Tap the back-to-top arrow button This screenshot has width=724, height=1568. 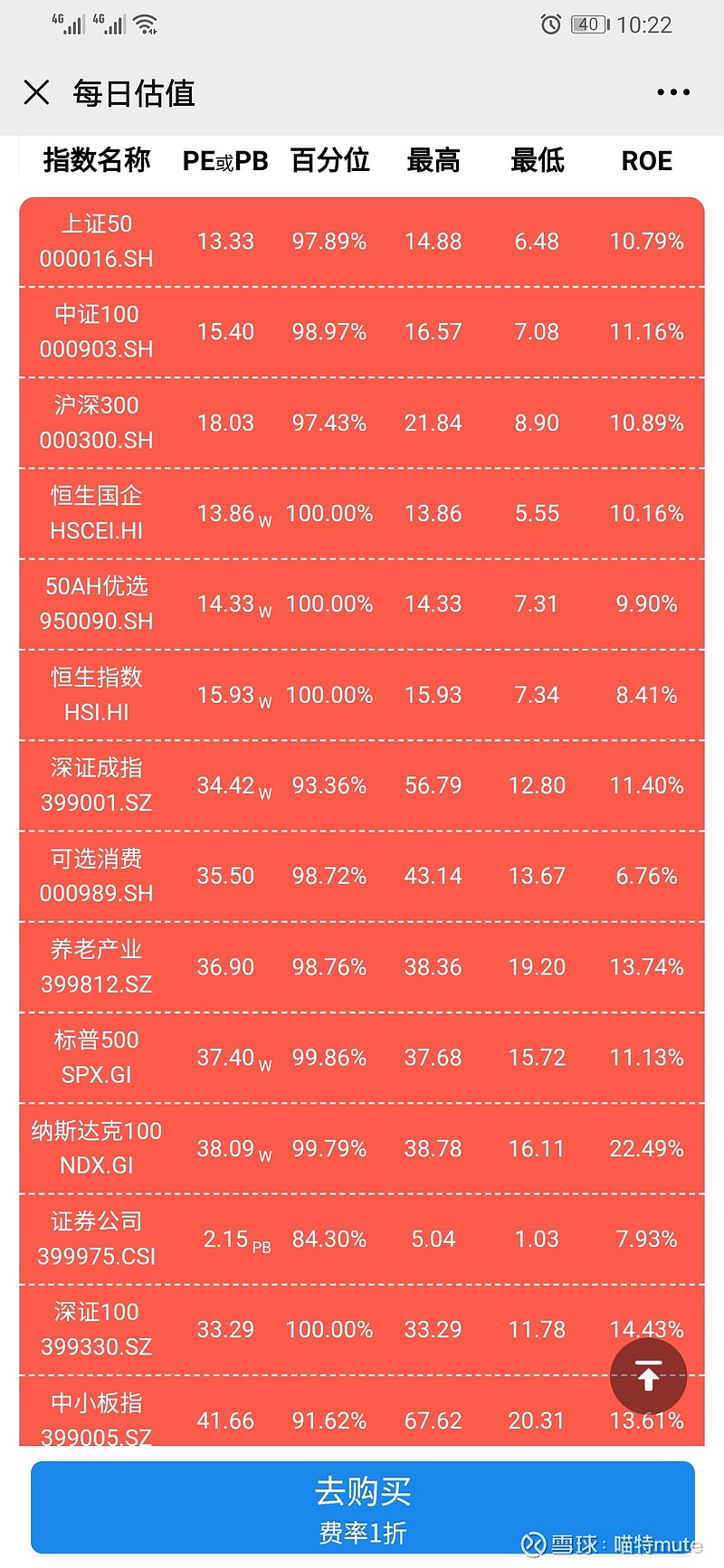point(649,1377)
